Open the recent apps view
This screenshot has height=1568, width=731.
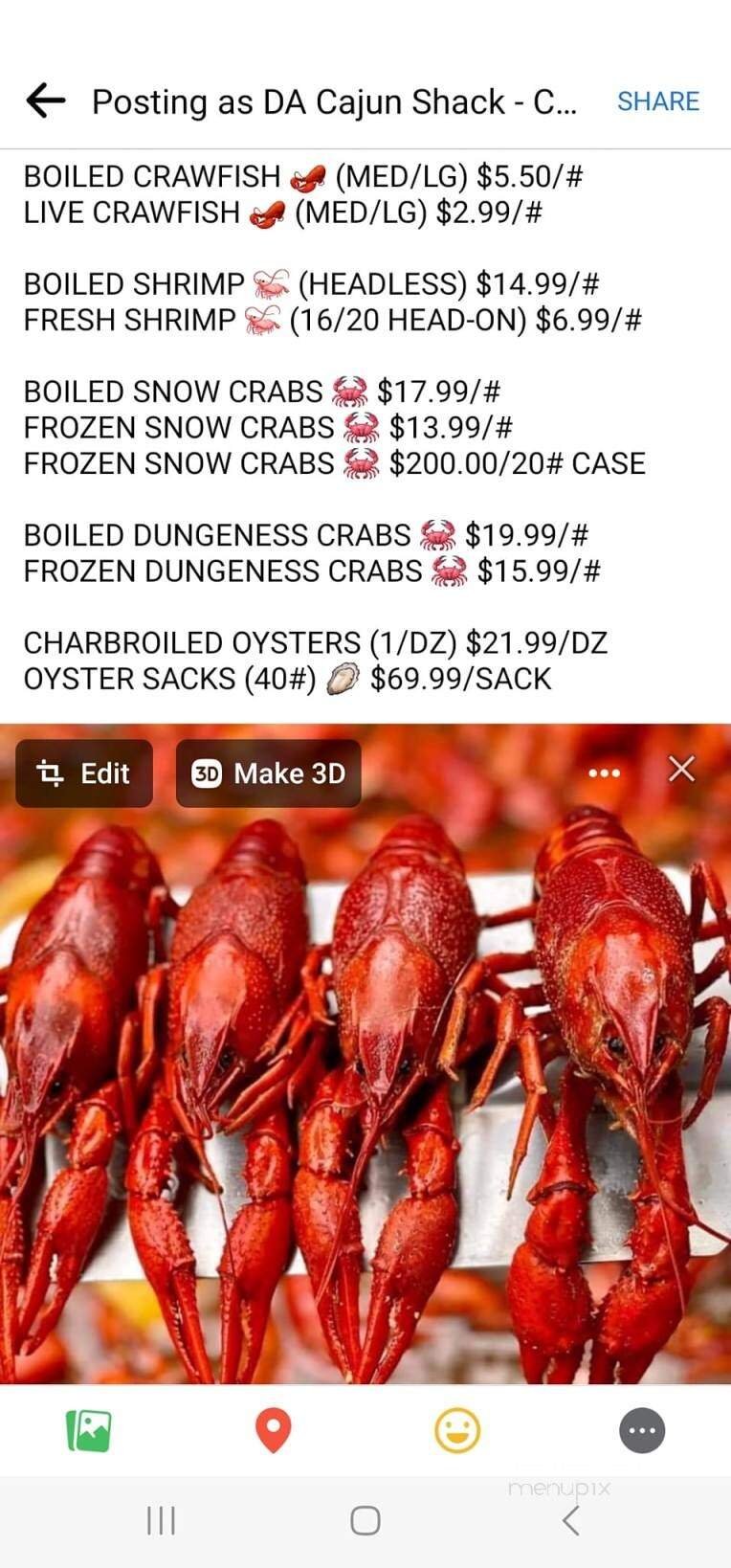[x=161, y=1520]
